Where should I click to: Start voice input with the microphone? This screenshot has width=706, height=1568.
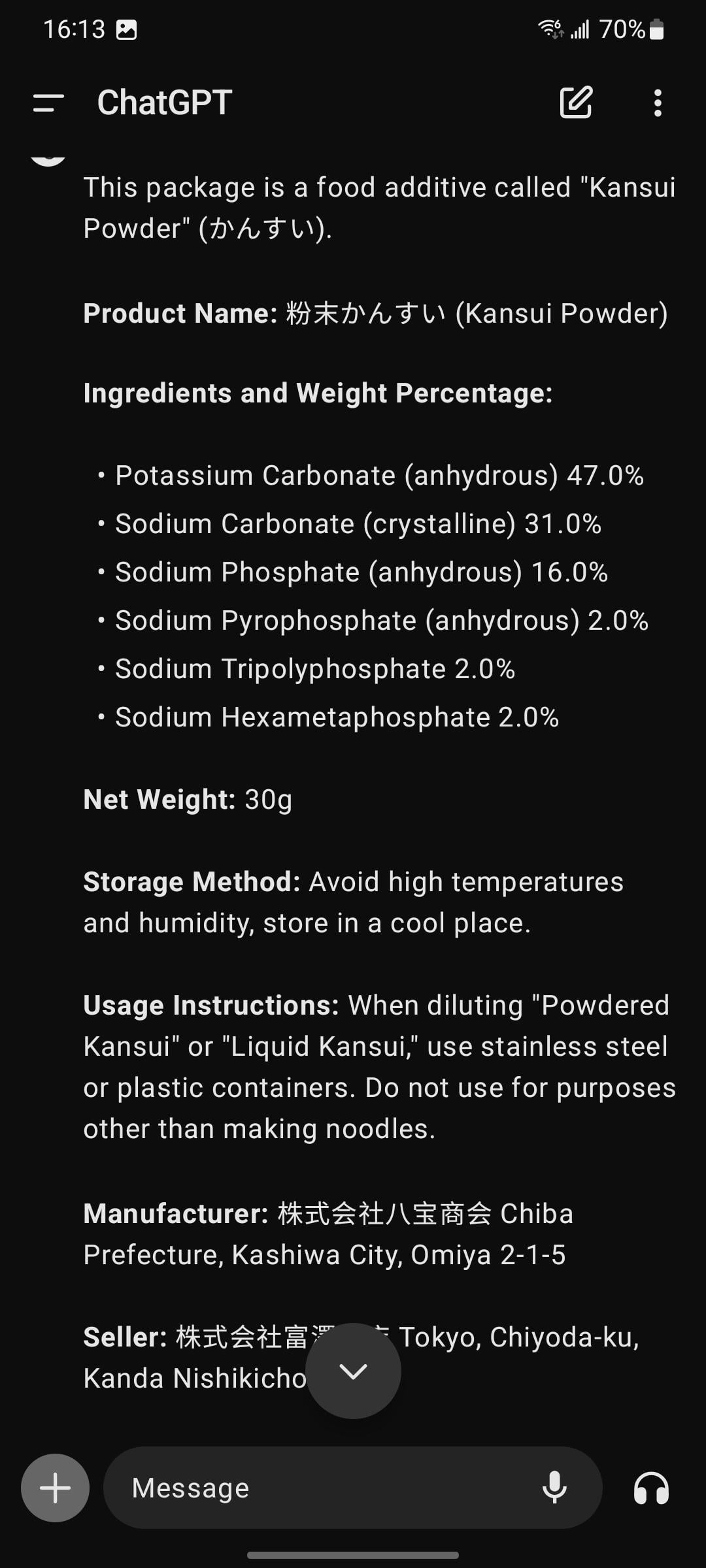point(554,1488)
